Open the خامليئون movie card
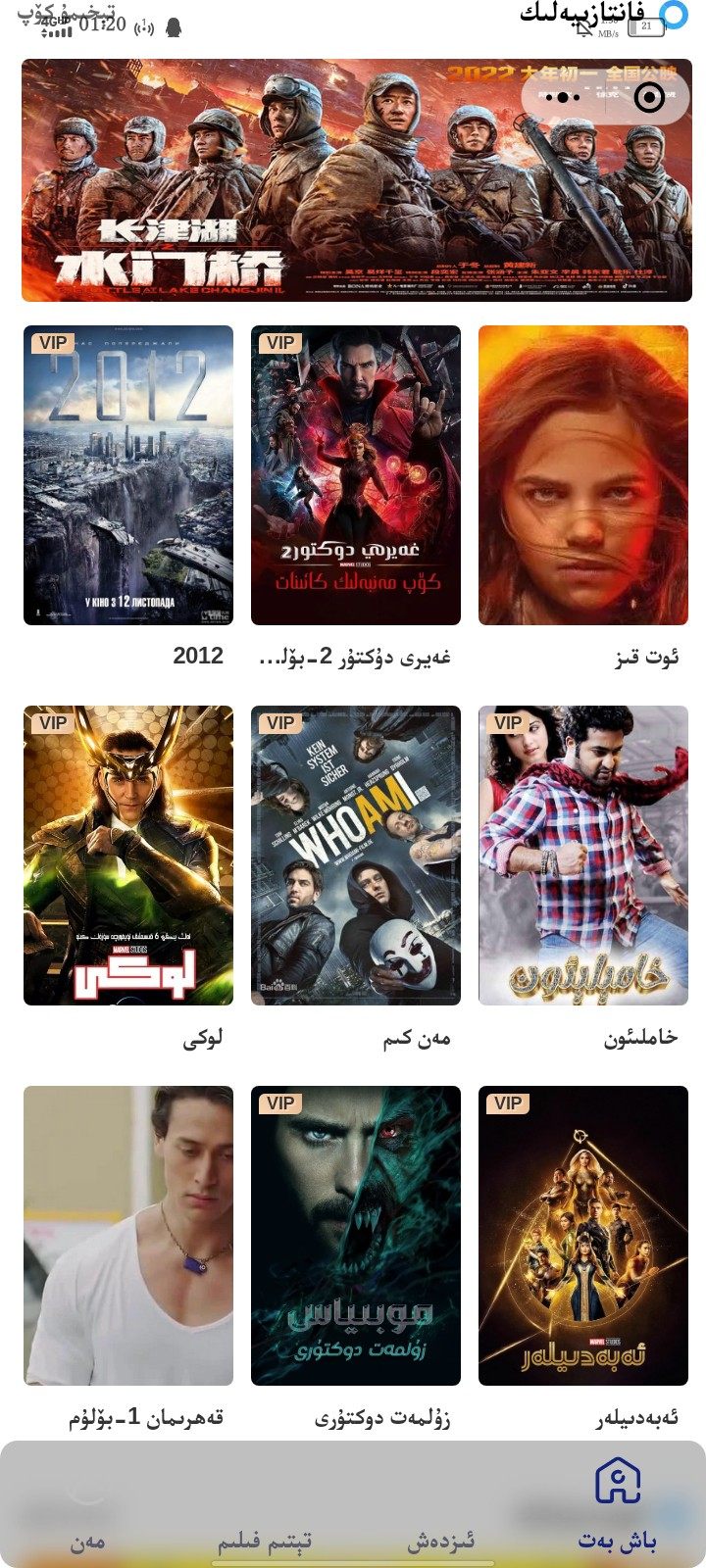 pyautogui.click(x=583, y=856)
